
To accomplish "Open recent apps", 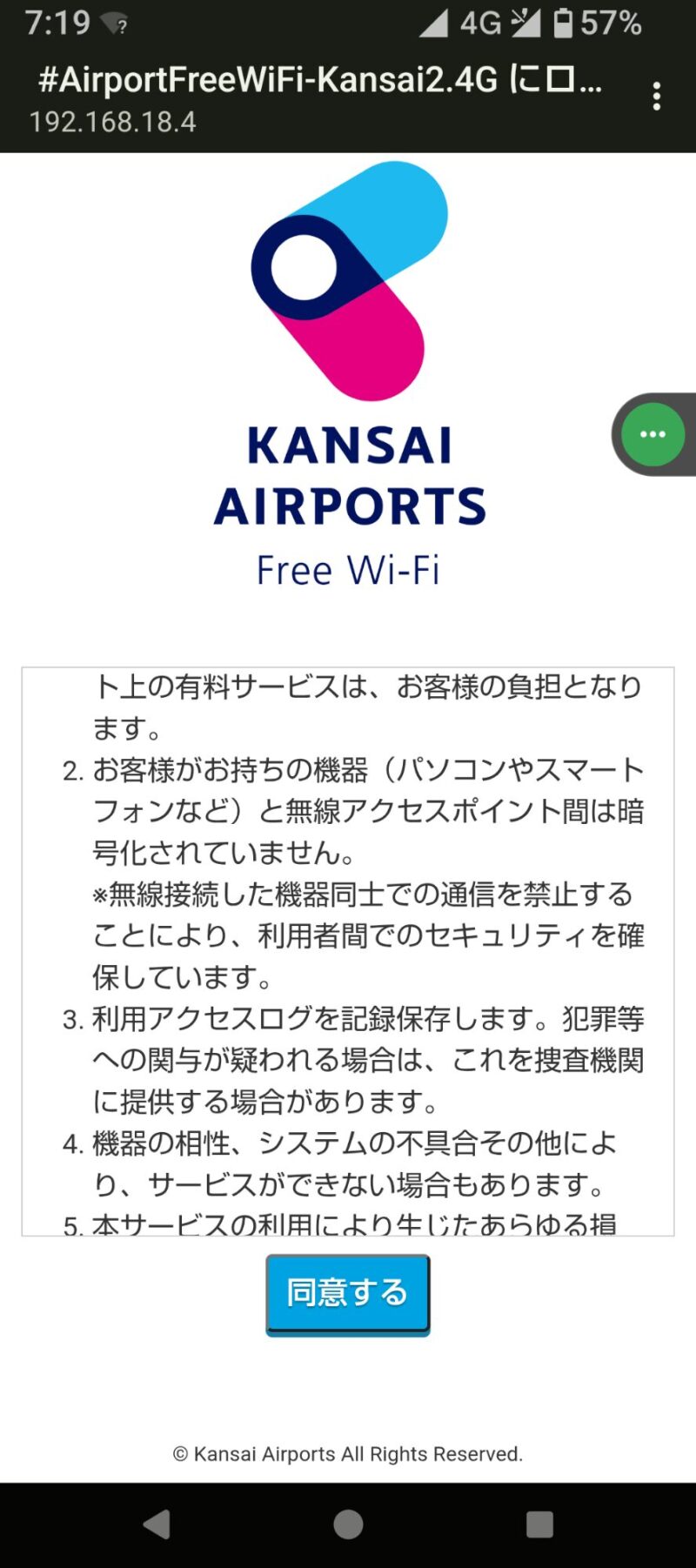I will point(539,1524).
